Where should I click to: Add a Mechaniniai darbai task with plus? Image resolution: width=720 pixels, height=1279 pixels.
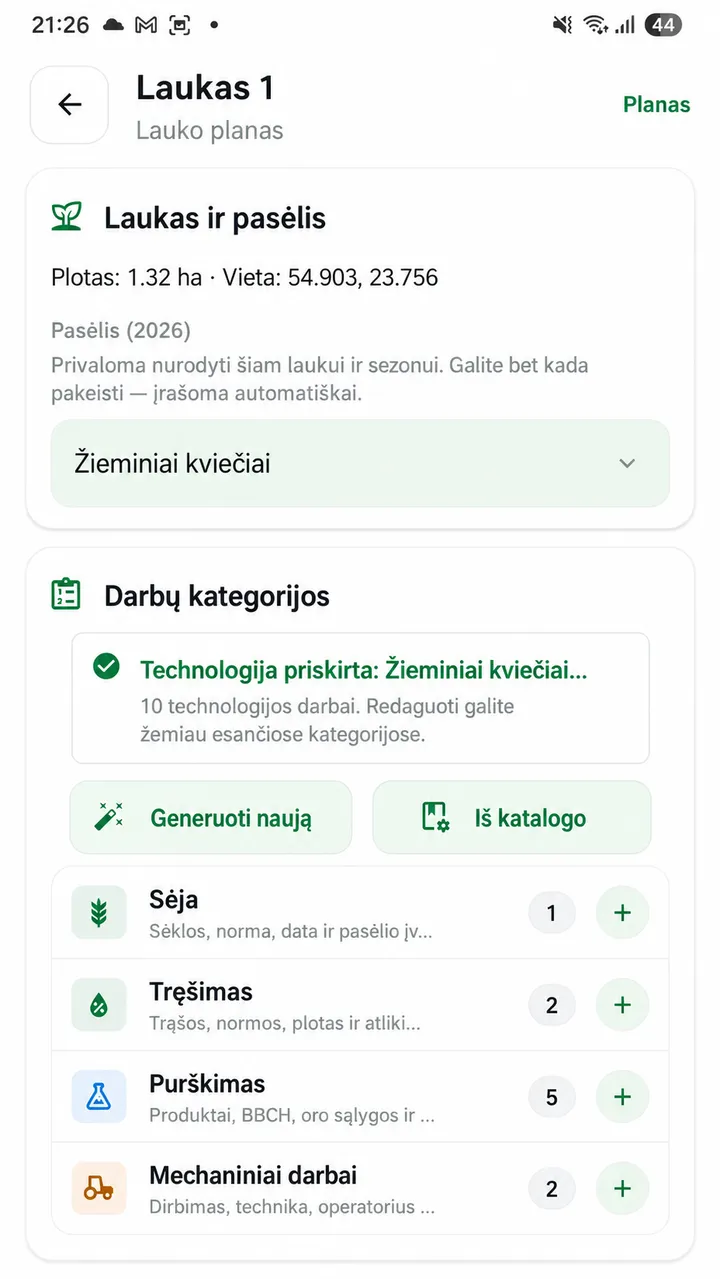[622, 1189]
